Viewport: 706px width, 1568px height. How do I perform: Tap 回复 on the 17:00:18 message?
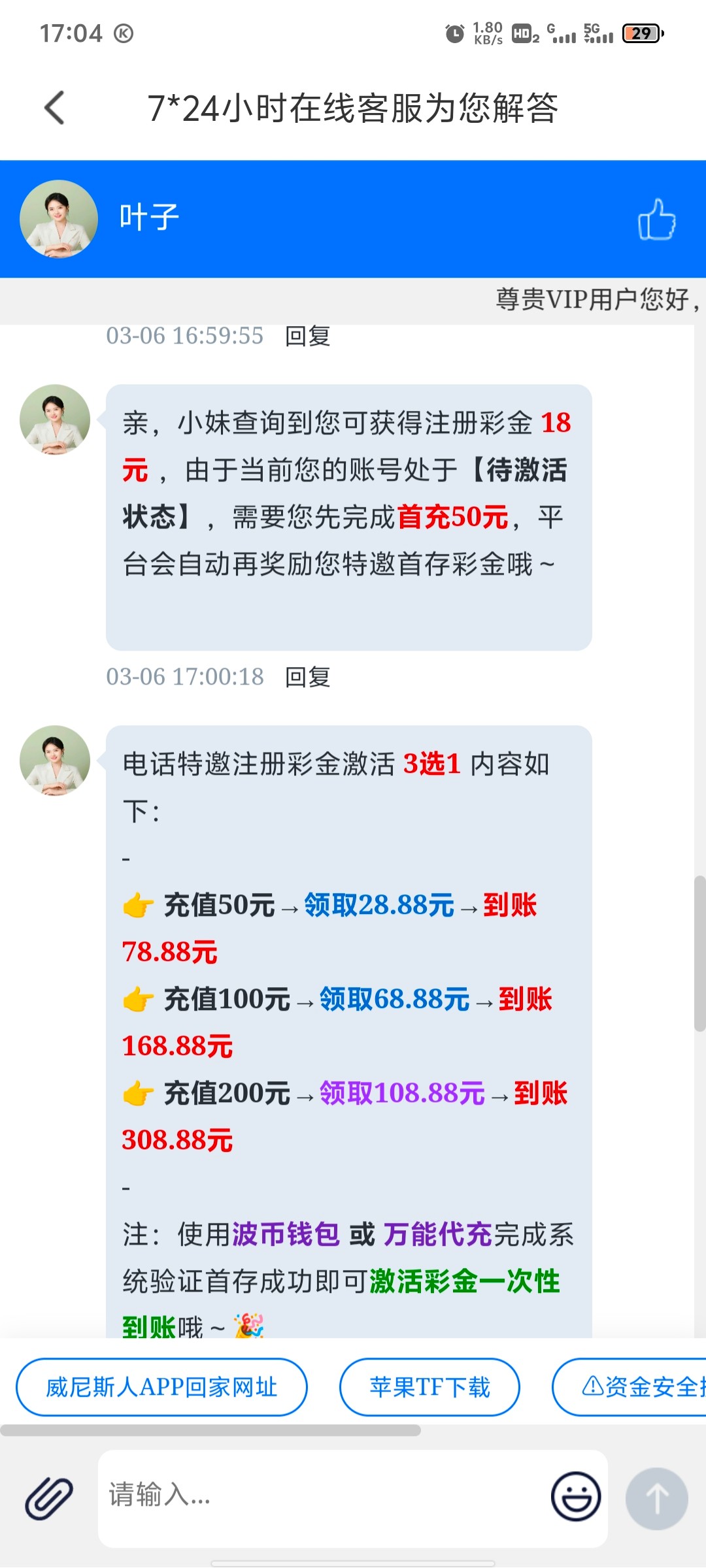(307, 678)
